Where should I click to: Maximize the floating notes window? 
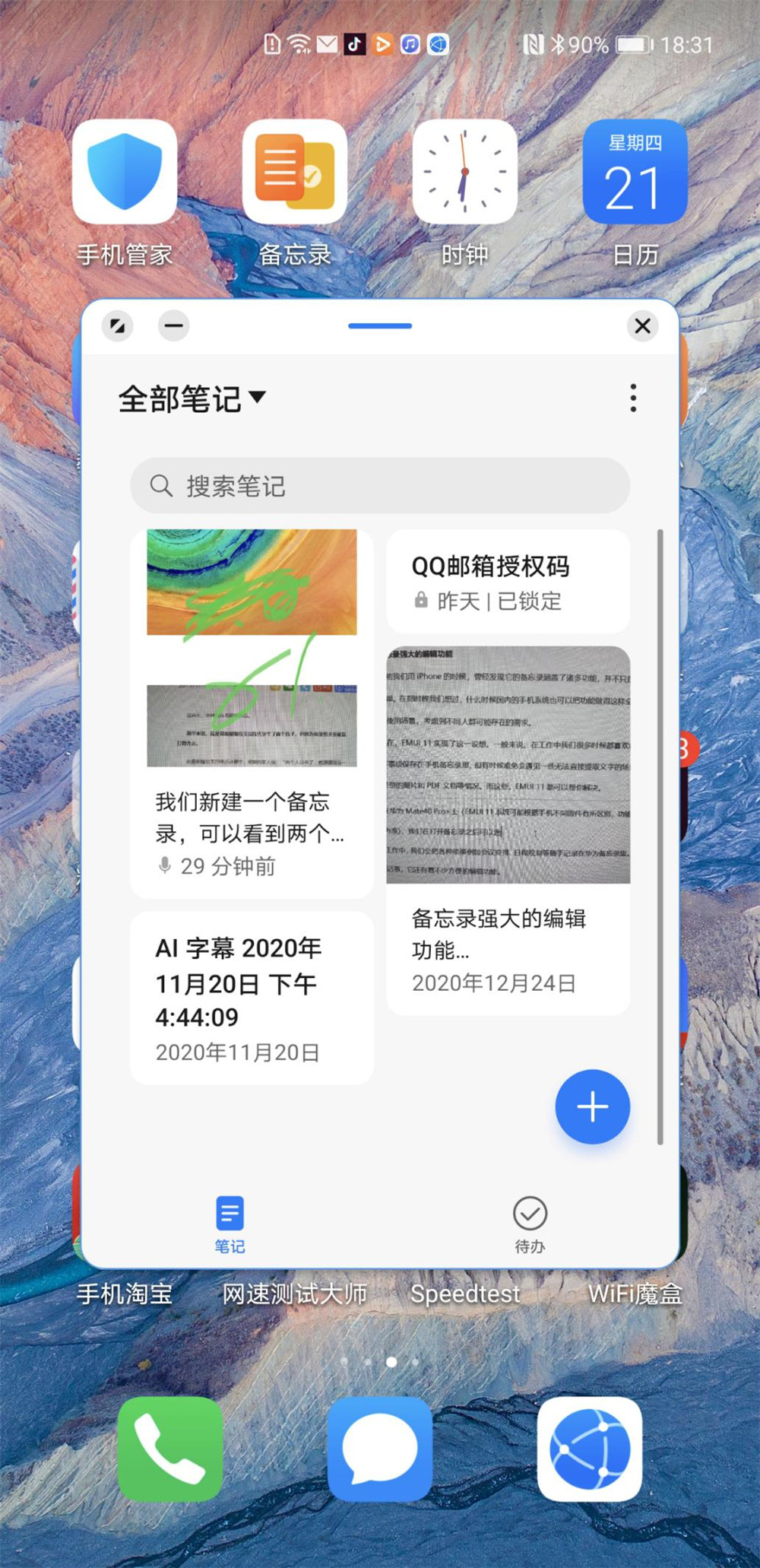117,326
